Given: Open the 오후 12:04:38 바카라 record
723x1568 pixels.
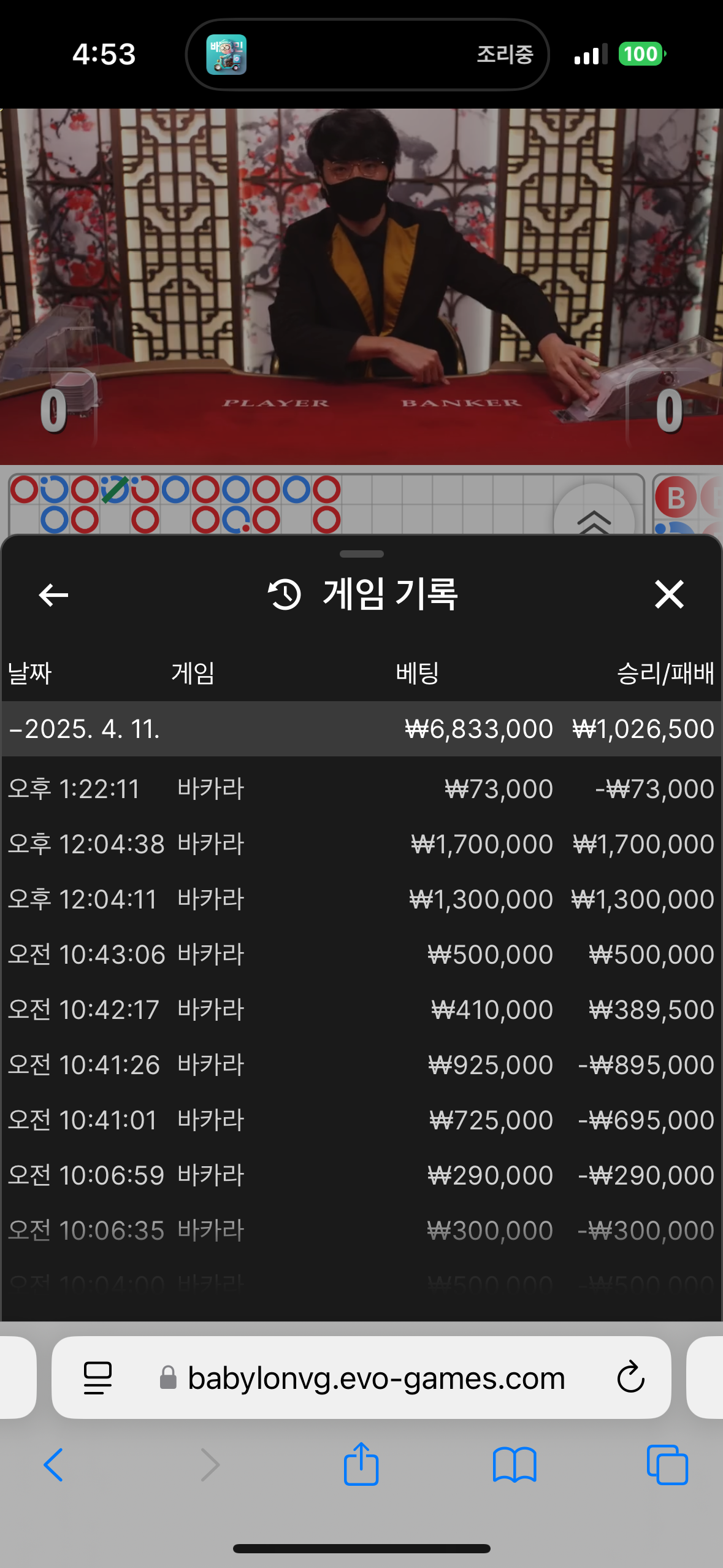Looking at the screenshot, I should click(x=361, y=844).
